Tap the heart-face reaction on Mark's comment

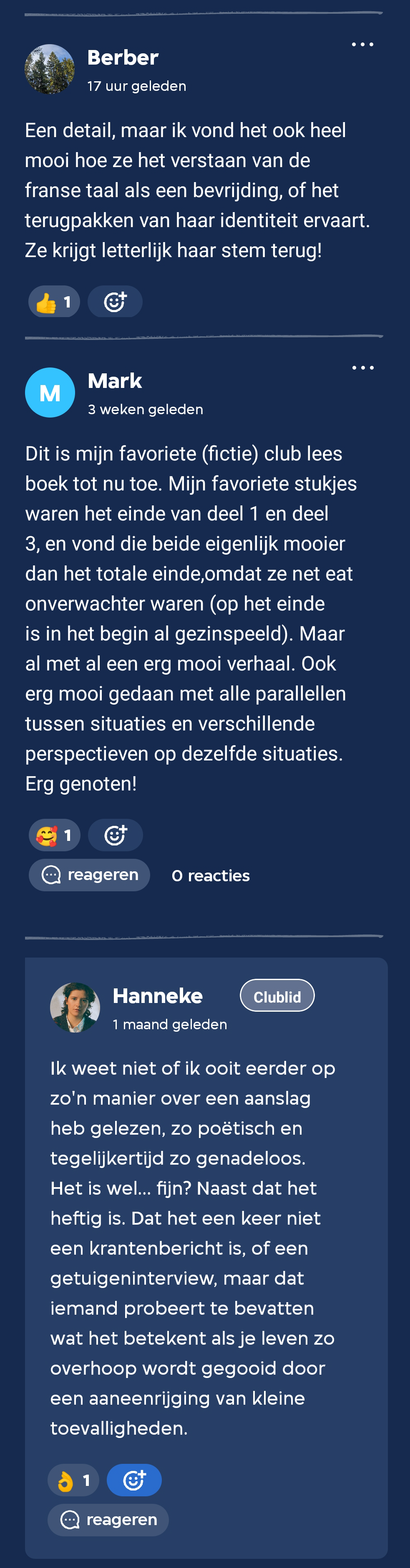point(54,835)
